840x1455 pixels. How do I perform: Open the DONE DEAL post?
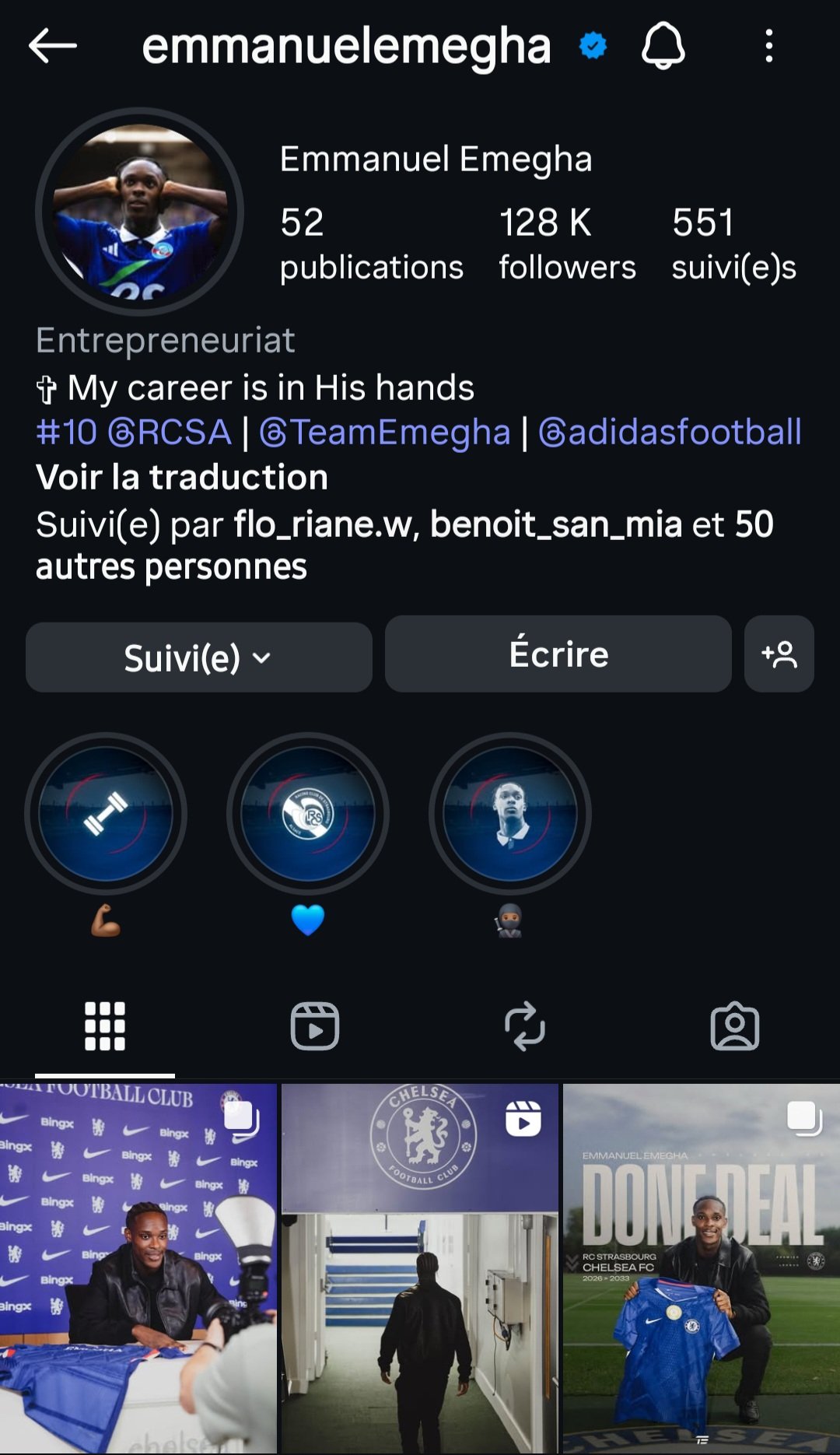coord(702,1268)
